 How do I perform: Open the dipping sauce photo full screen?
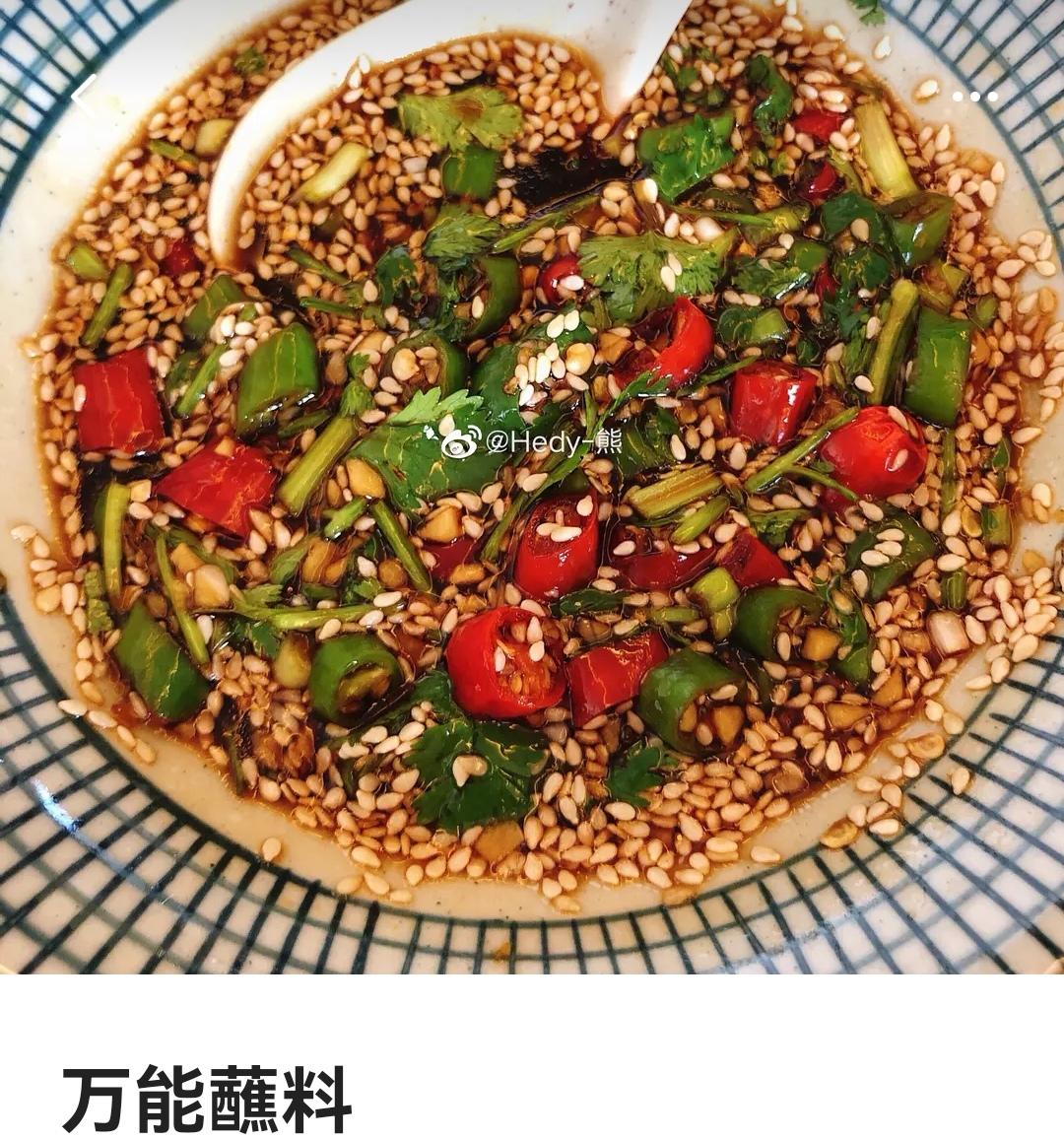click(x=532, y=487)
